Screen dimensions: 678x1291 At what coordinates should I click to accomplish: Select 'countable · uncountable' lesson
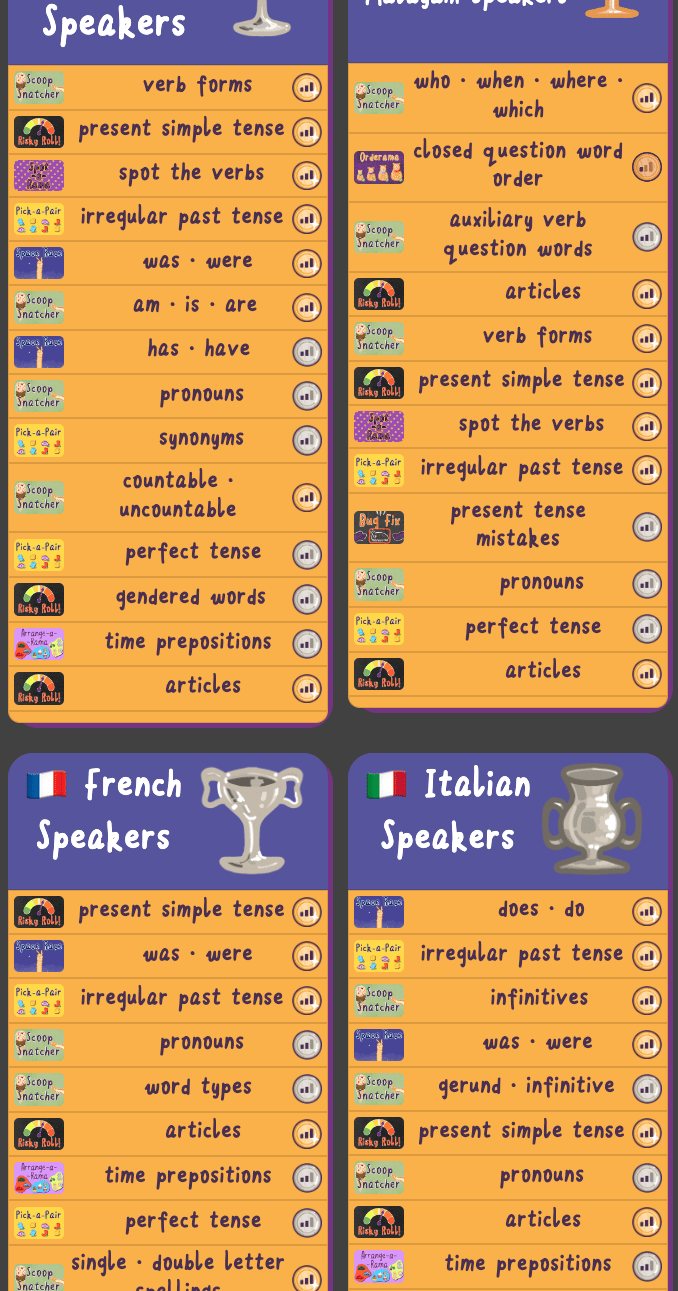click(x=168, y=497)
